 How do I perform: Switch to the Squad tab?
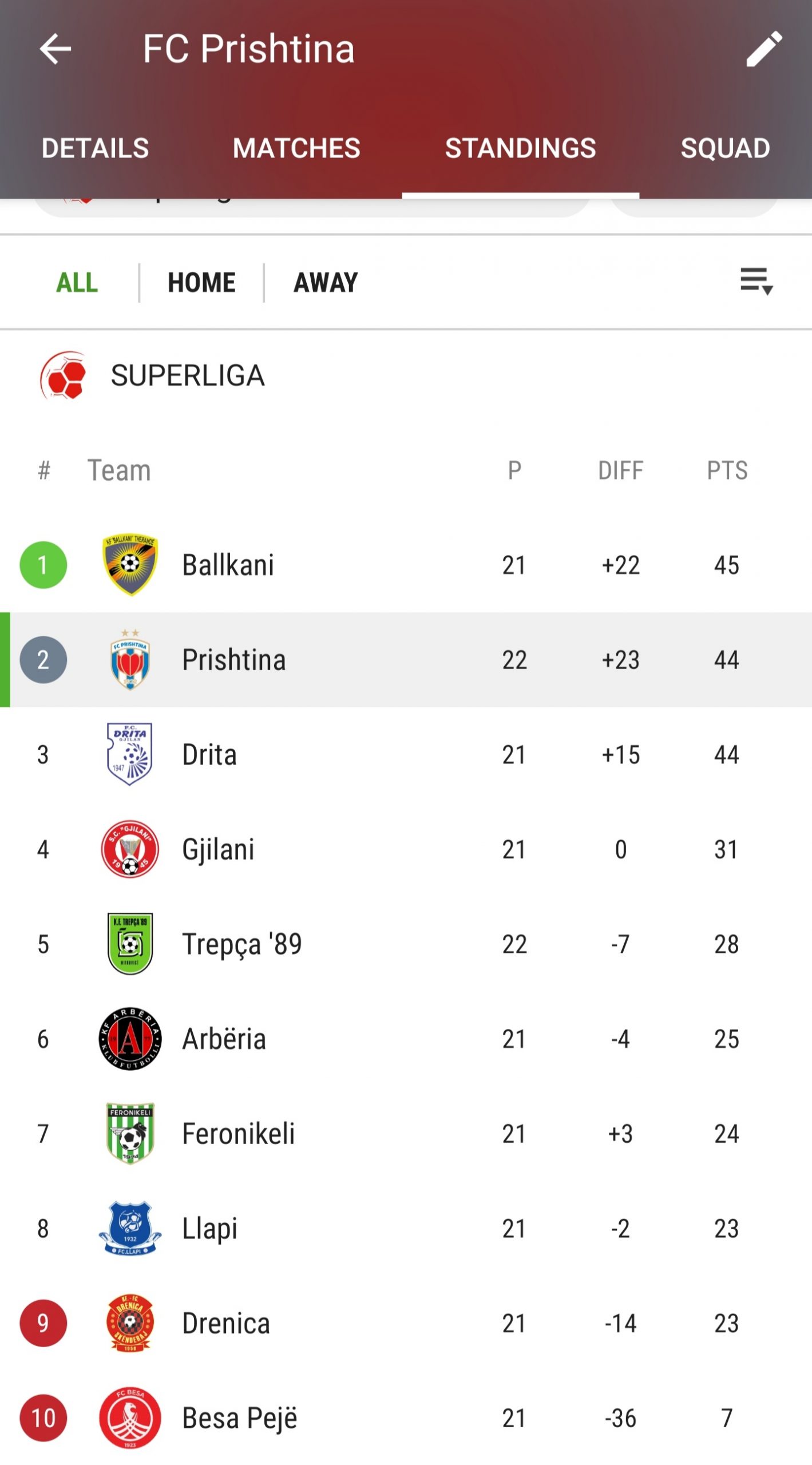point(724,148)
